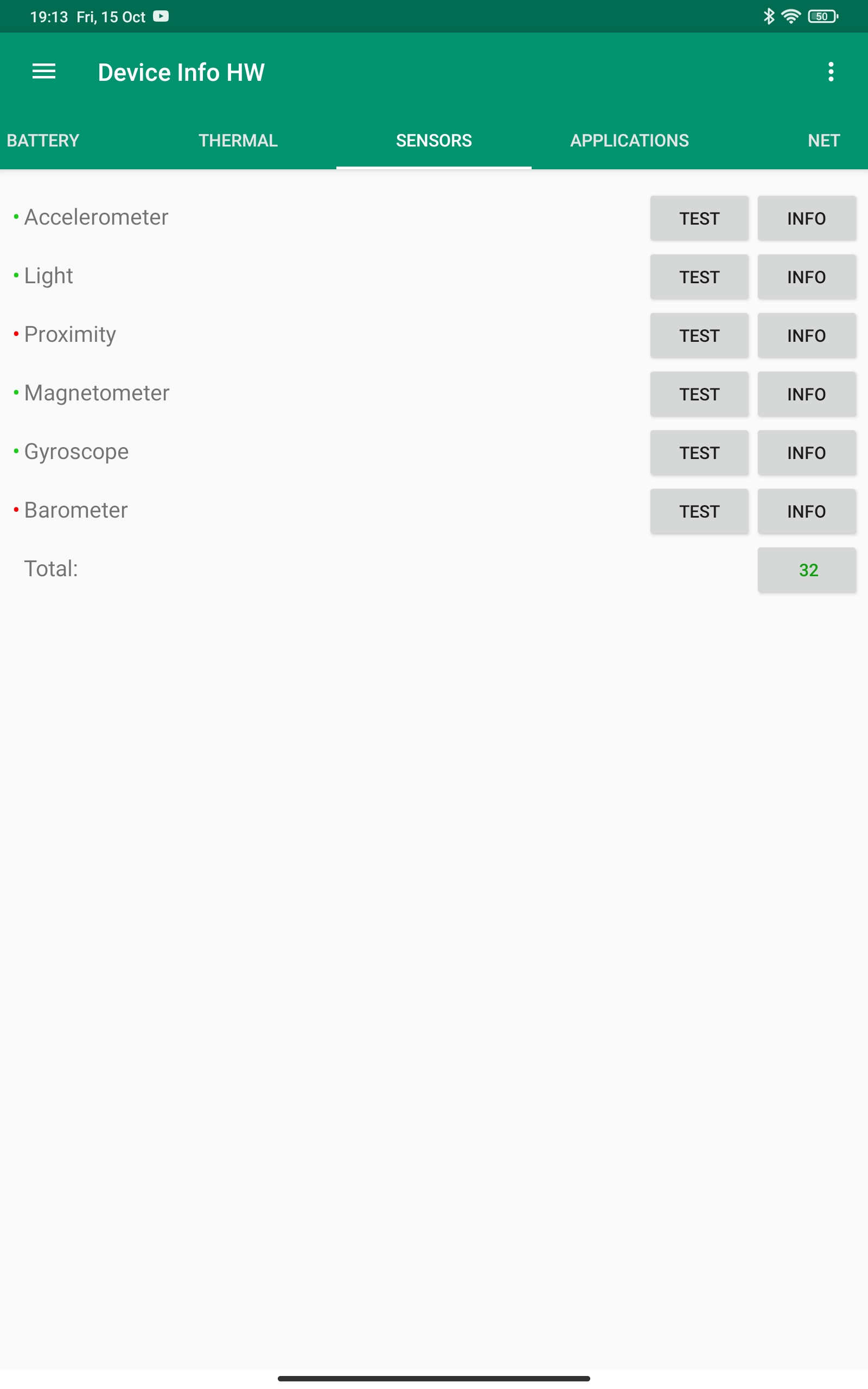Test the Magnetometer sensor
Screen dimensions: 868x1389
click(x=699, y=394)
